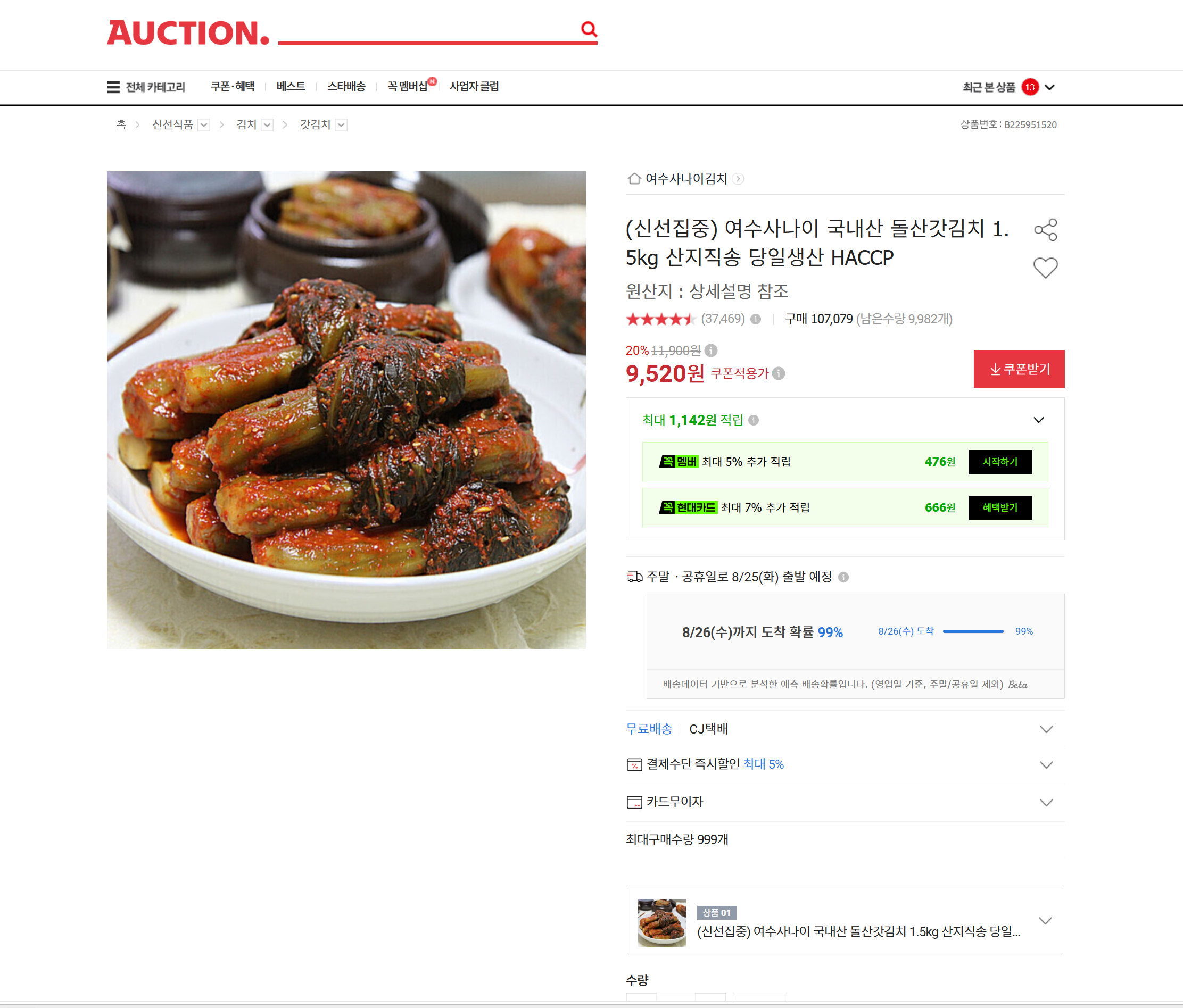Open the 전체 카테고리 menu
The width and height of the screenshot is (1183, 1008).
click(146, 87)
